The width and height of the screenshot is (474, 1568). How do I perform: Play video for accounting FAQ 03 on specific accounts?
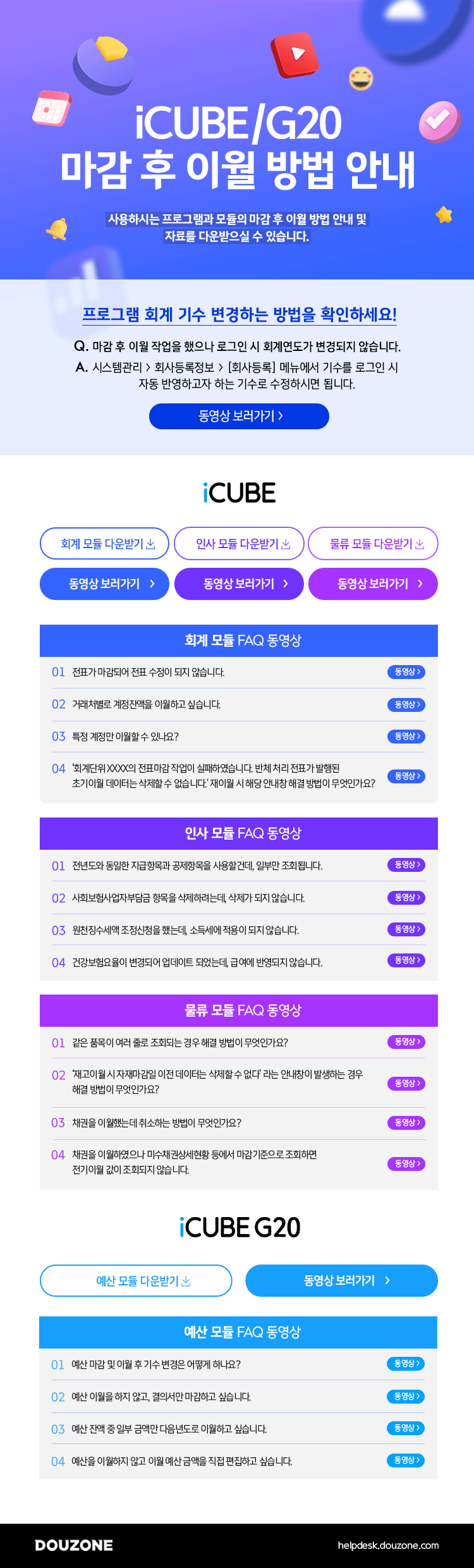pos(406,737)
